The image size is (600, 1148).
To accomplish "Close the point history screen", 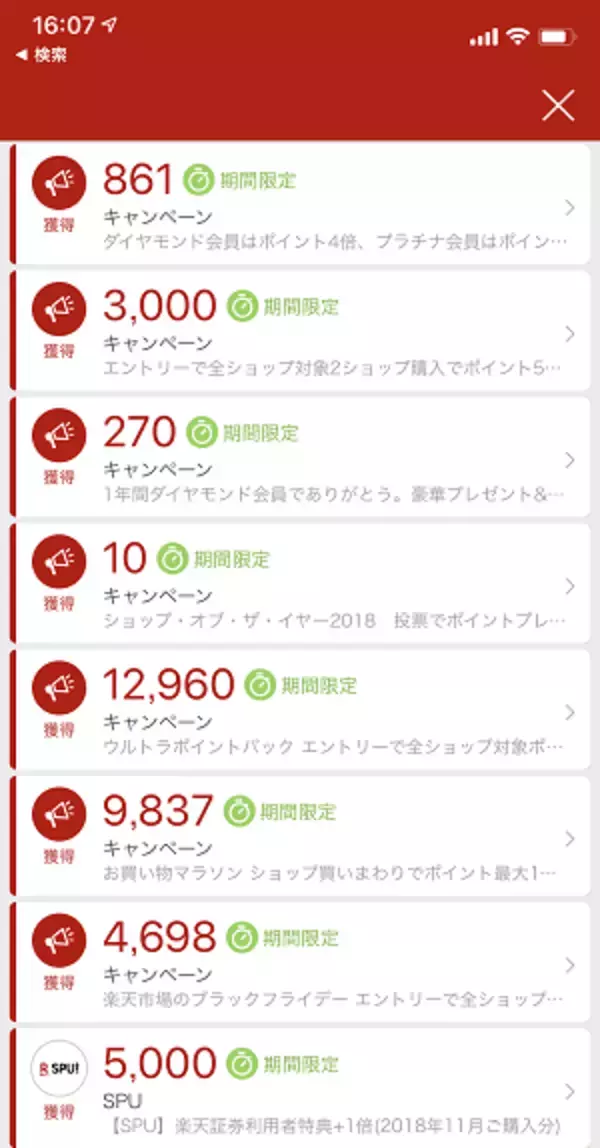I will pyautogui.click(x=558, y=106).
